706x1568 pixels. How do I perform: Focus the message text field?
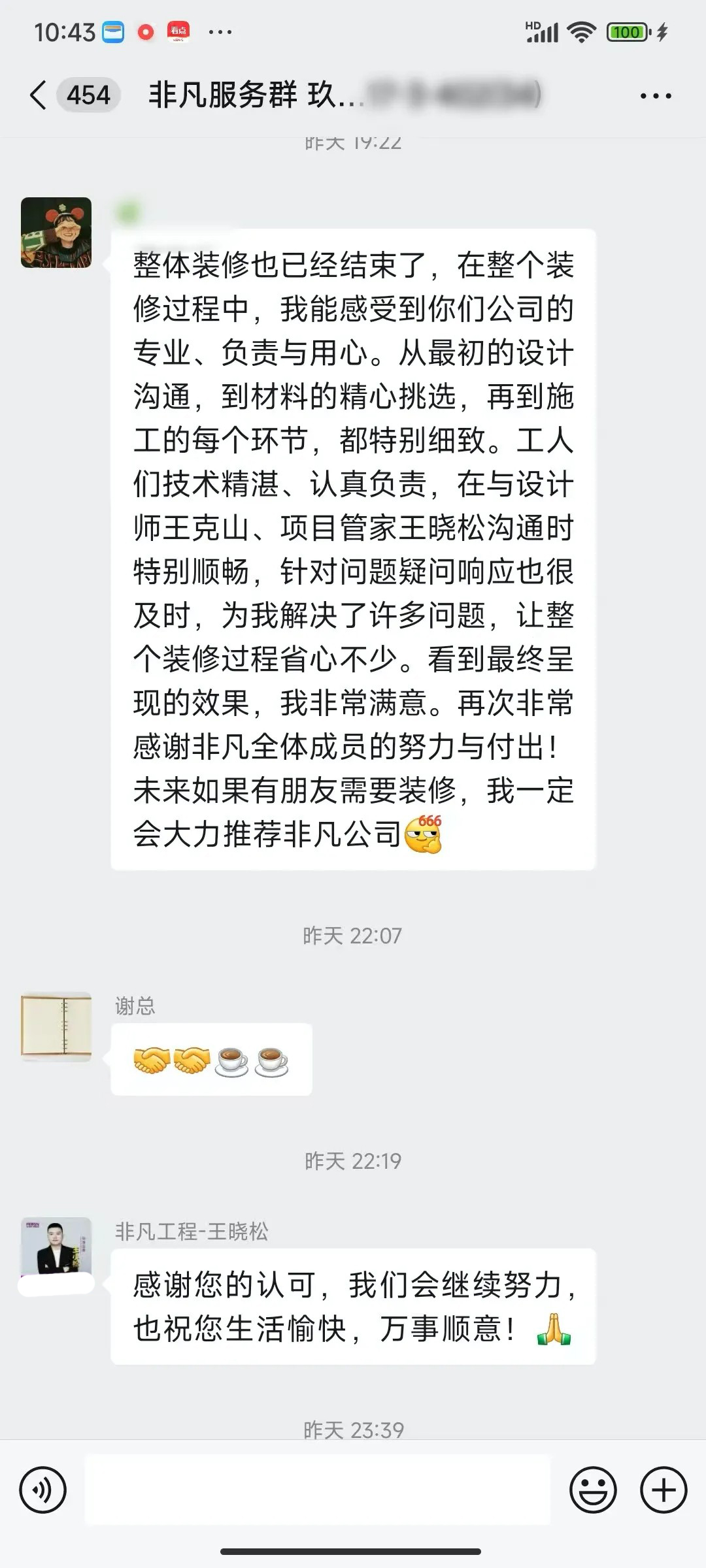pyautogui.click(x=318, y=1490)
